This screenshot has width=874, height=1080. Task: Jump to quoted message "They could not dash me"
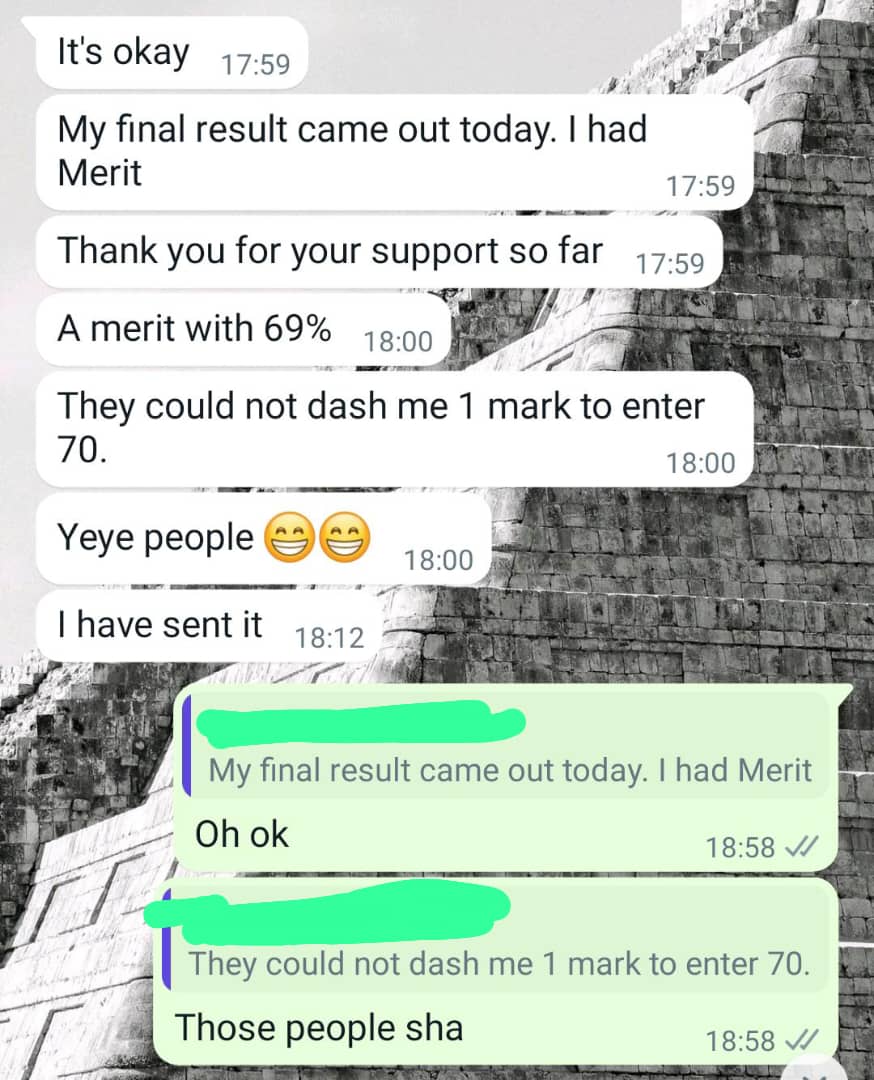tap(498, 963)
